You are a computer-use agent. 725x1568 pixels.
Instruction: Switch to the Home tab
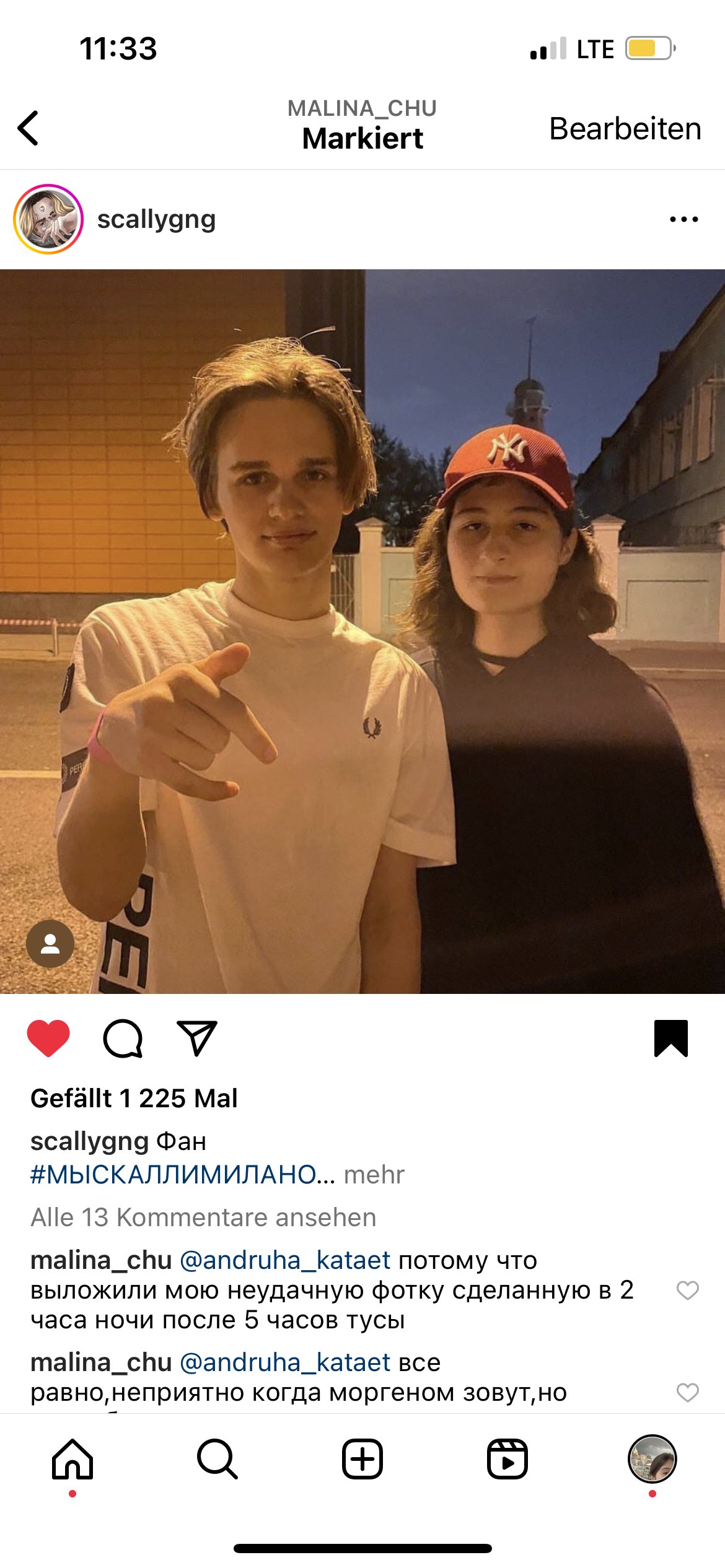point(72,1459)
